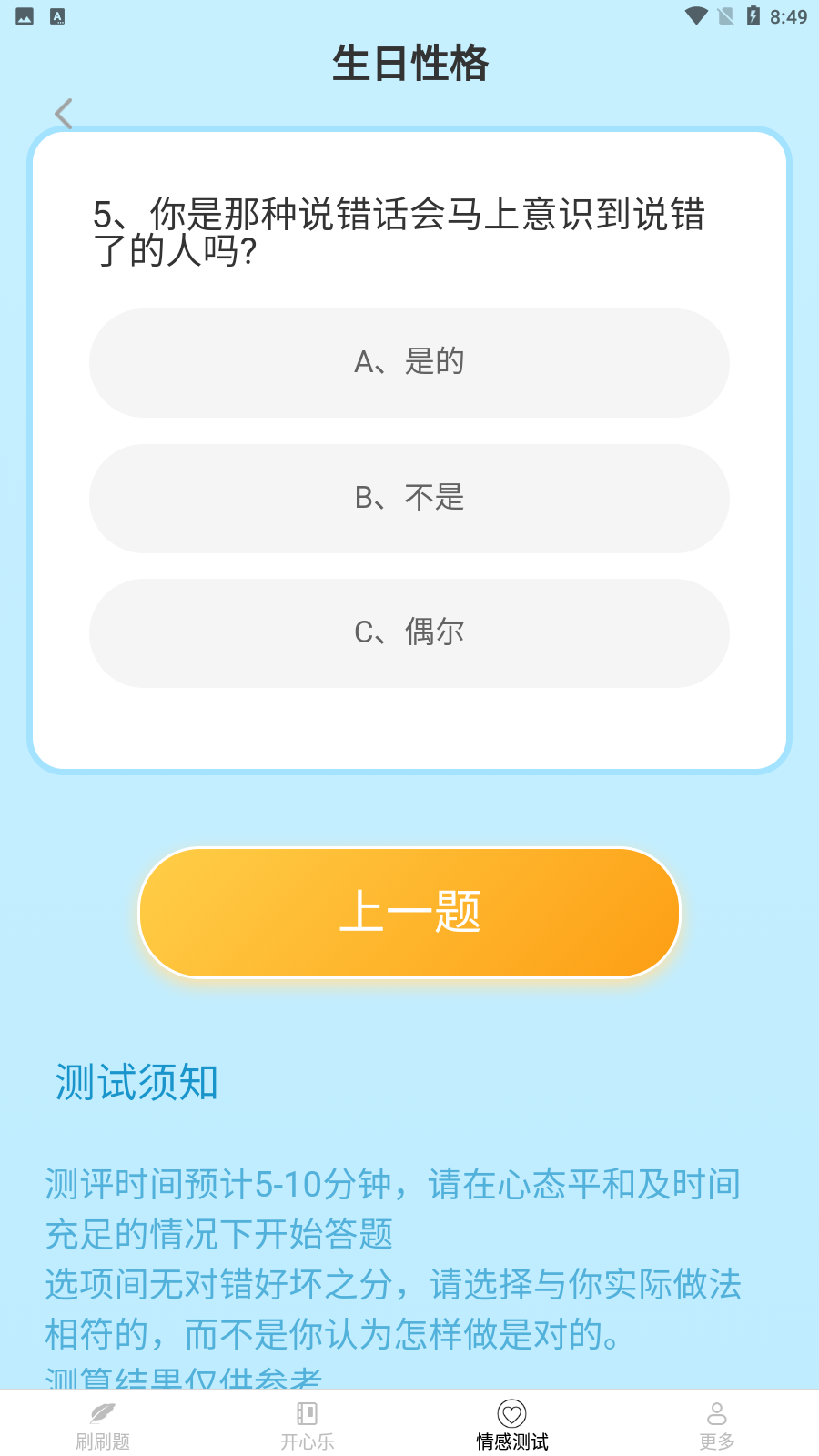This screenshot has width=819, height=1456.
Task: Open the 开心乐 tab
Action: pos(308,1425)
